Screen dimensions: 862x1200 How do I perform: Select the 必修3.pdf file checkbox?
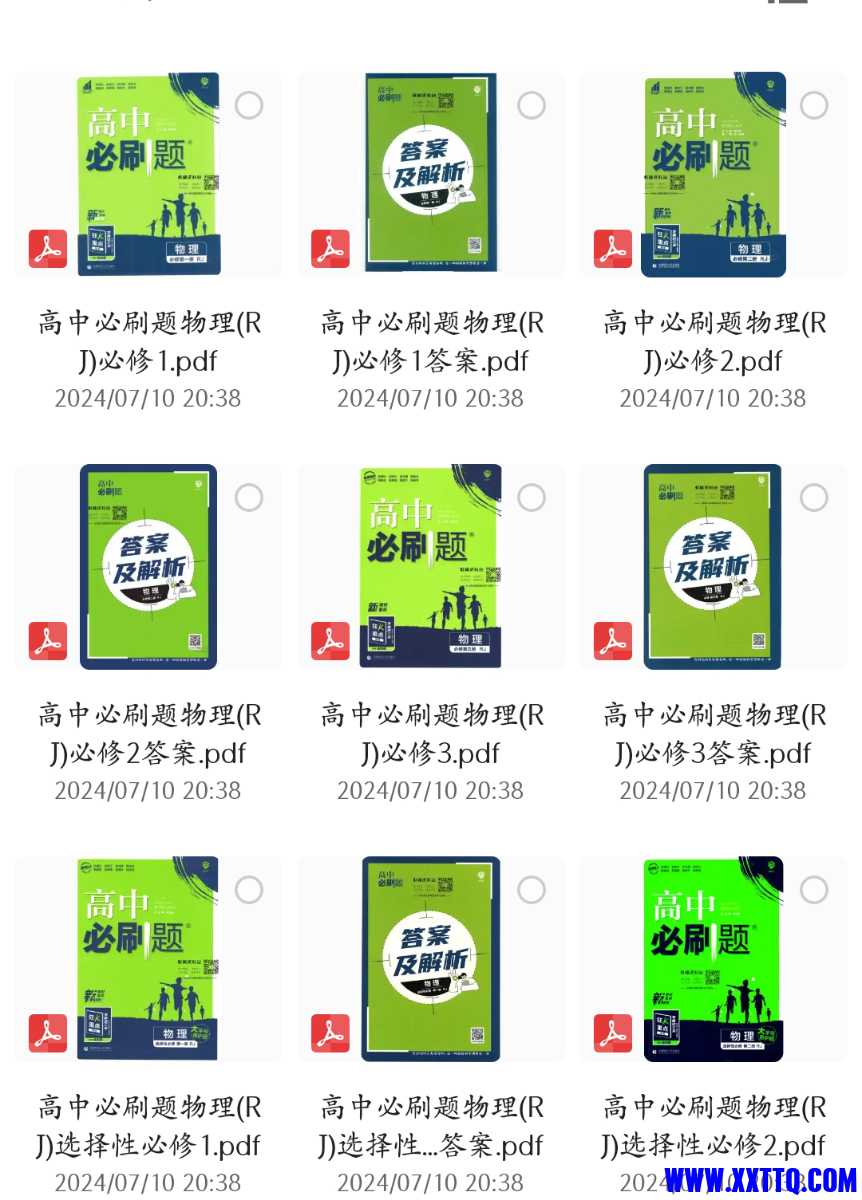(532, 498)
